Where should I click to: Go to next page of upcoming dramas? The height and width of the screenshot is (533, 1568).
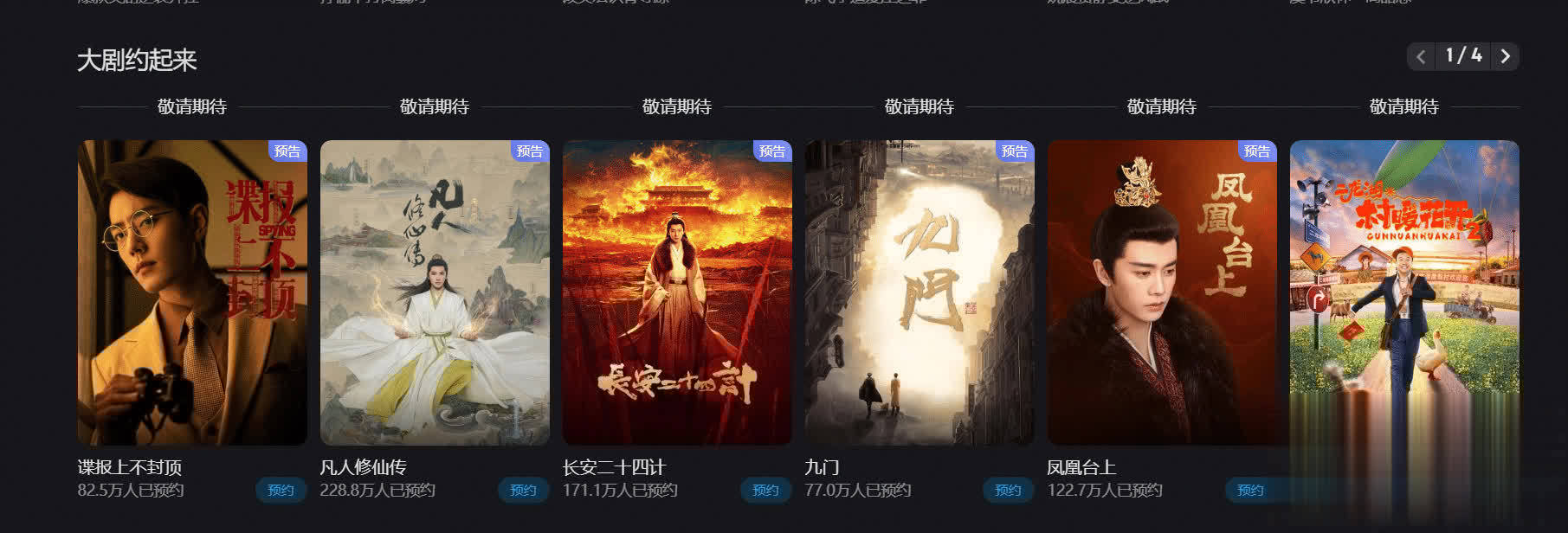coord(1505,56)
